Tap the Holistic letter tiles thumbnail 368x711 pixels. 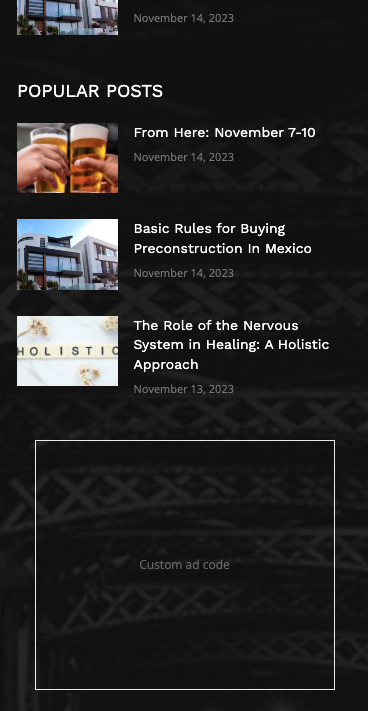point(68,351)
